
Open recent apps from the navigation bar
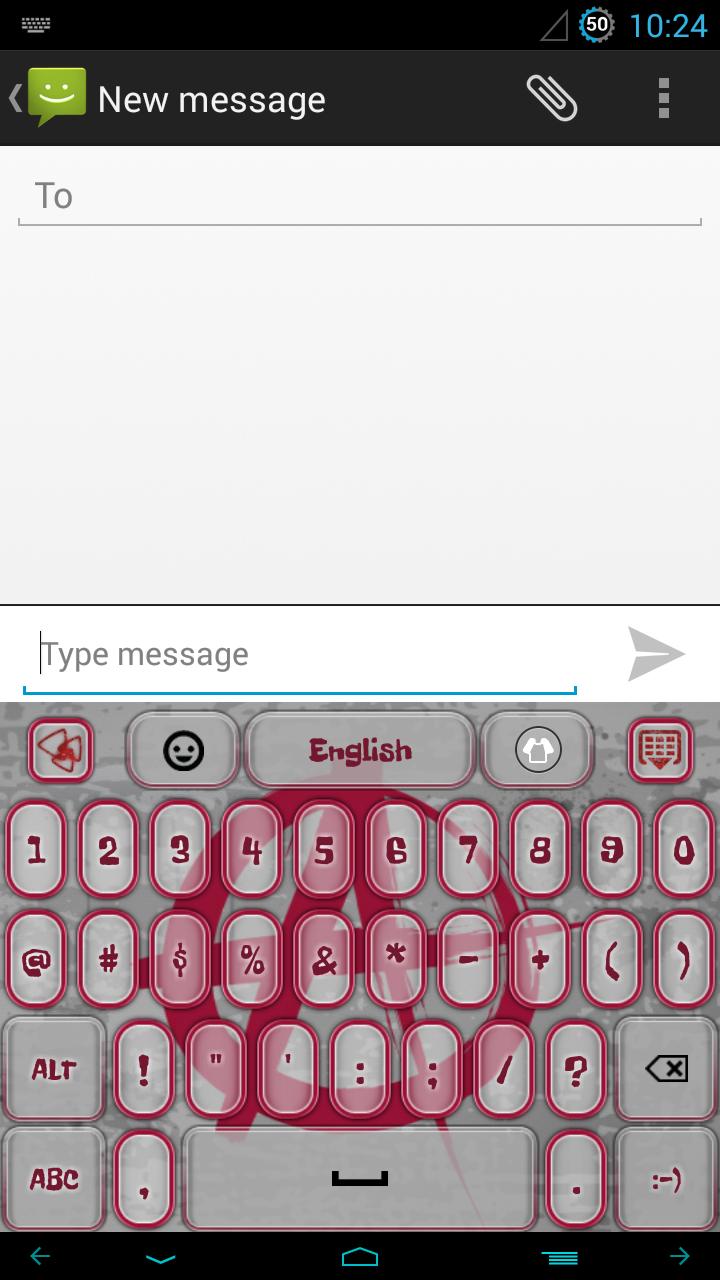pos(560,1255)
